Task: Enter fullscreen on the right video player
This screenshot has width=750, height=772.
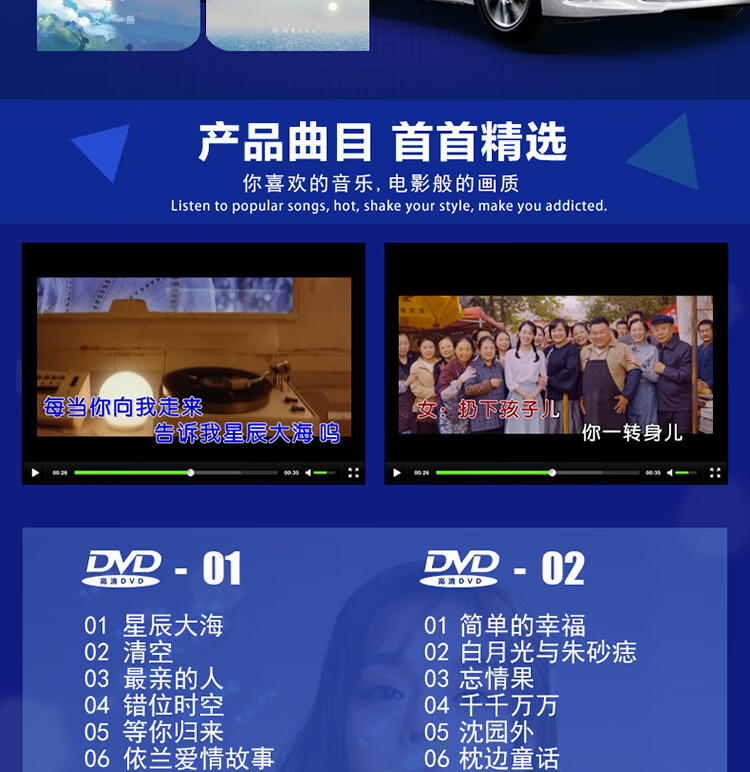Action: (715, 472)
